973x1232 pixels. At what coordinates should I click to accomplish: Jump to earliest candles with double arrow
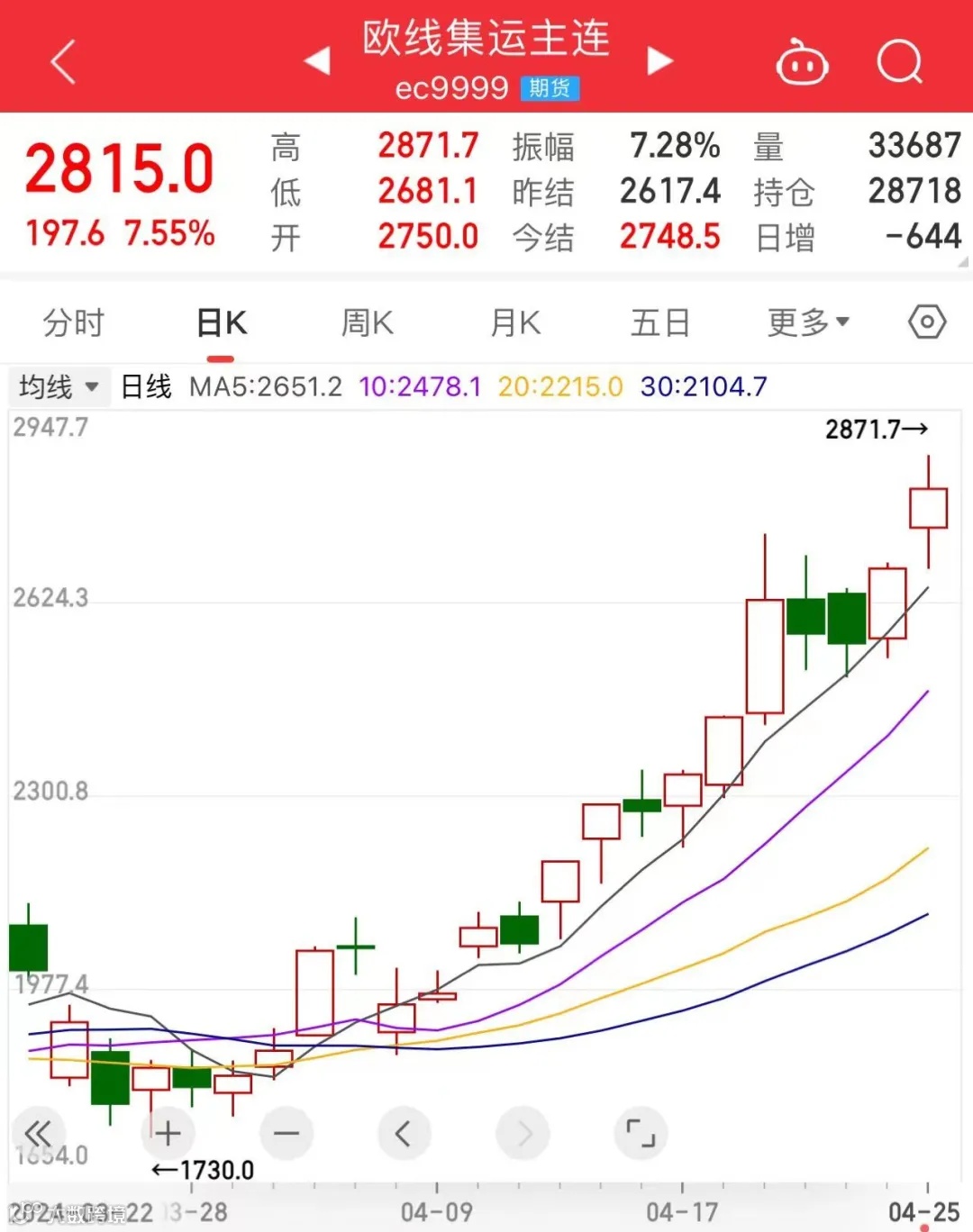[x=38, y=1132]
